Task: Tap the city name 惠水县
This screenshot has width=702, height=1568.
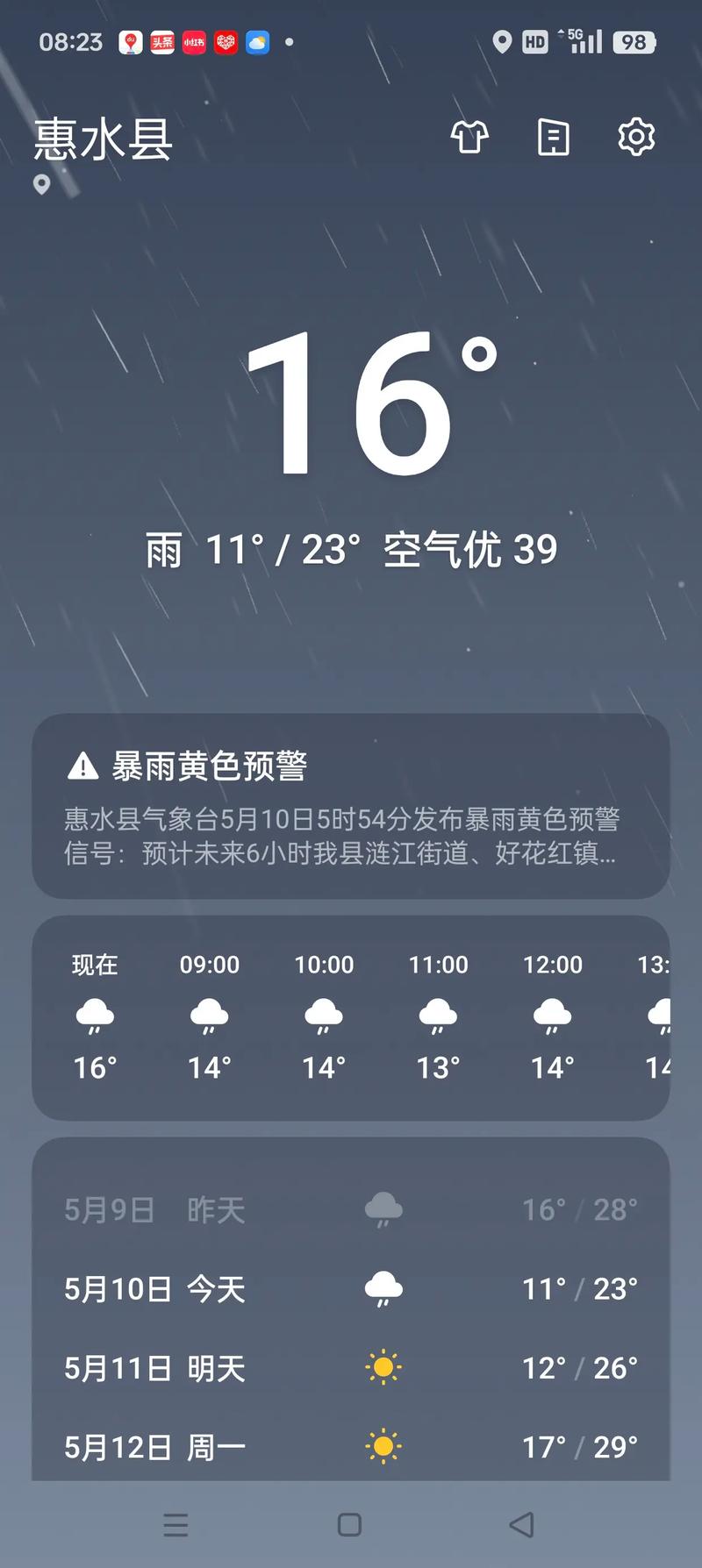Action: [103, 139]
